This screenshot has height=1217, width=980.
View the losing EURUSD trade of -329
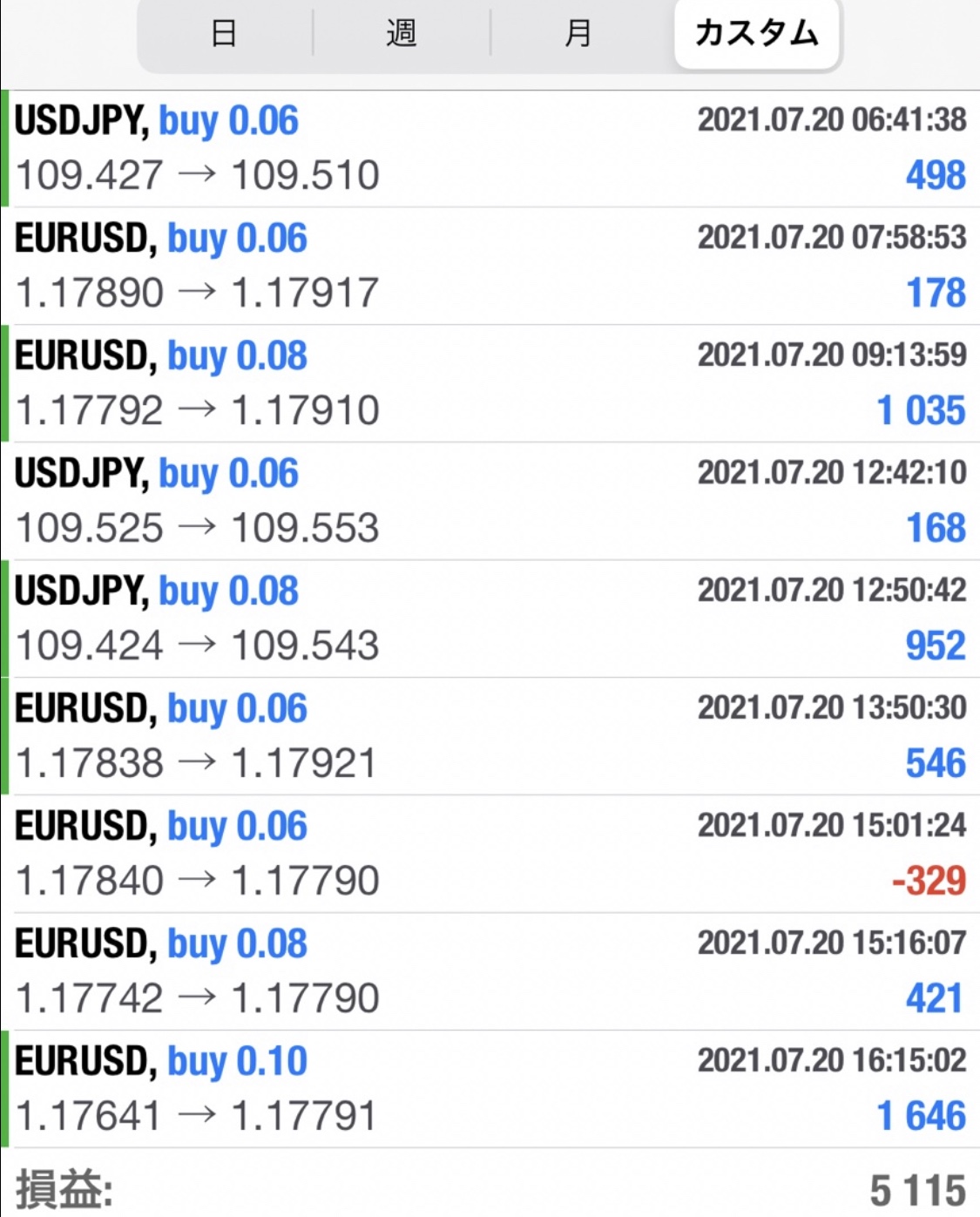[490, 854]
